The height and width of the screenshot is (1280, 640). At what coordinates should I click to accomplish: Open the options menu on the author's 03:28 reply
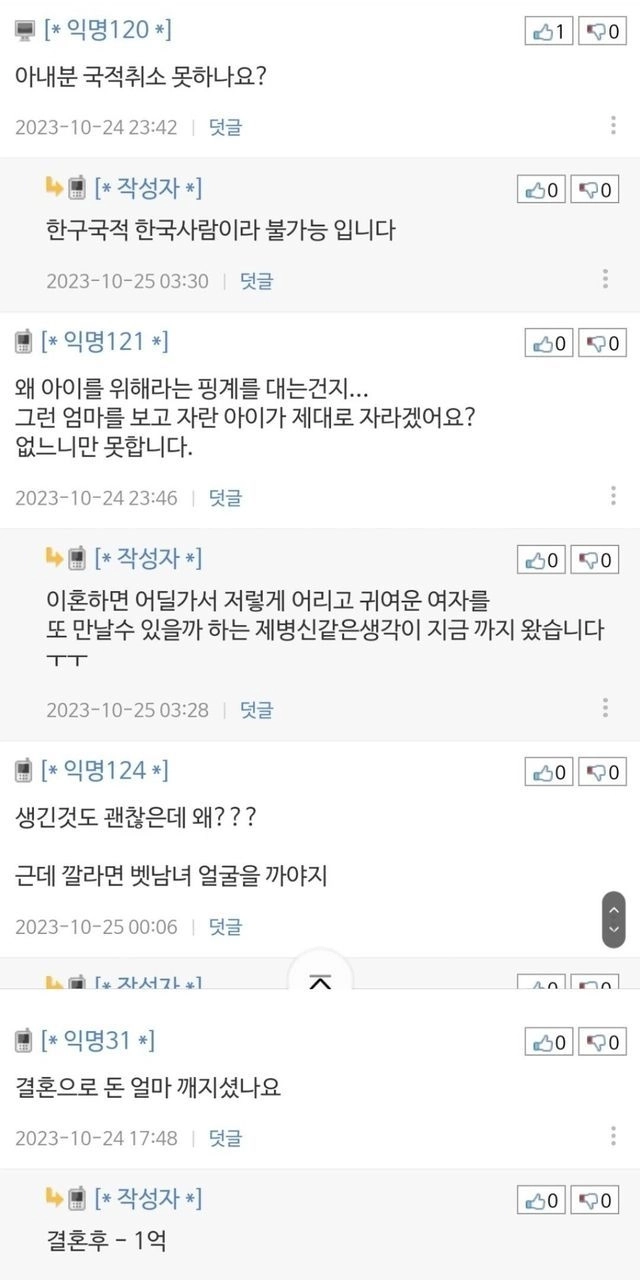tap(605, 708)
